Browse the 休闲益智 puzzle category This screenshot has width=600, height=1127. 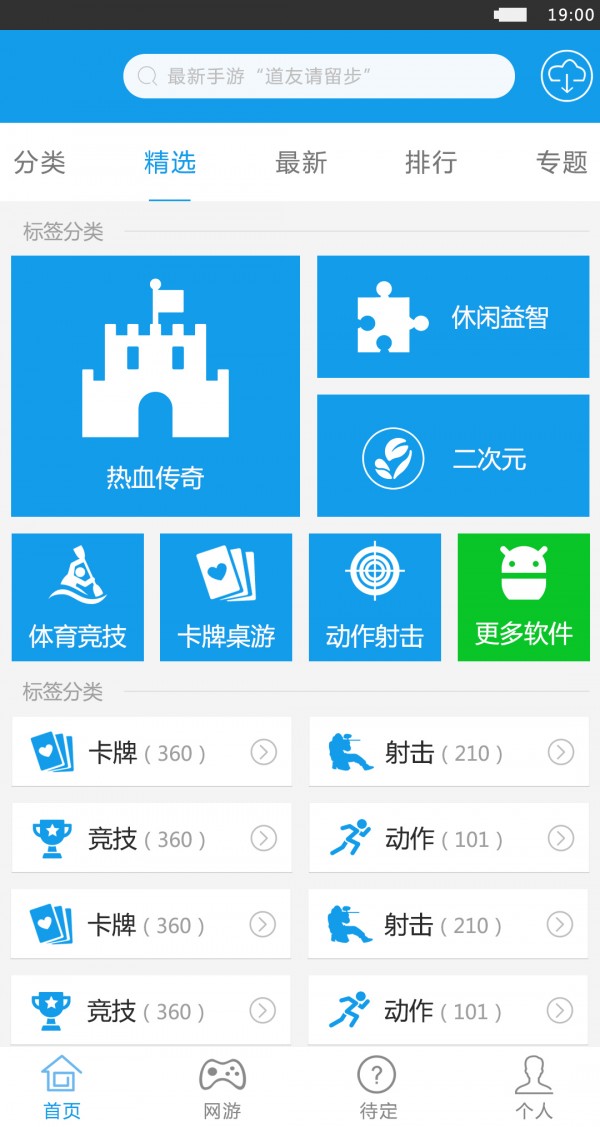coord(453,317)
